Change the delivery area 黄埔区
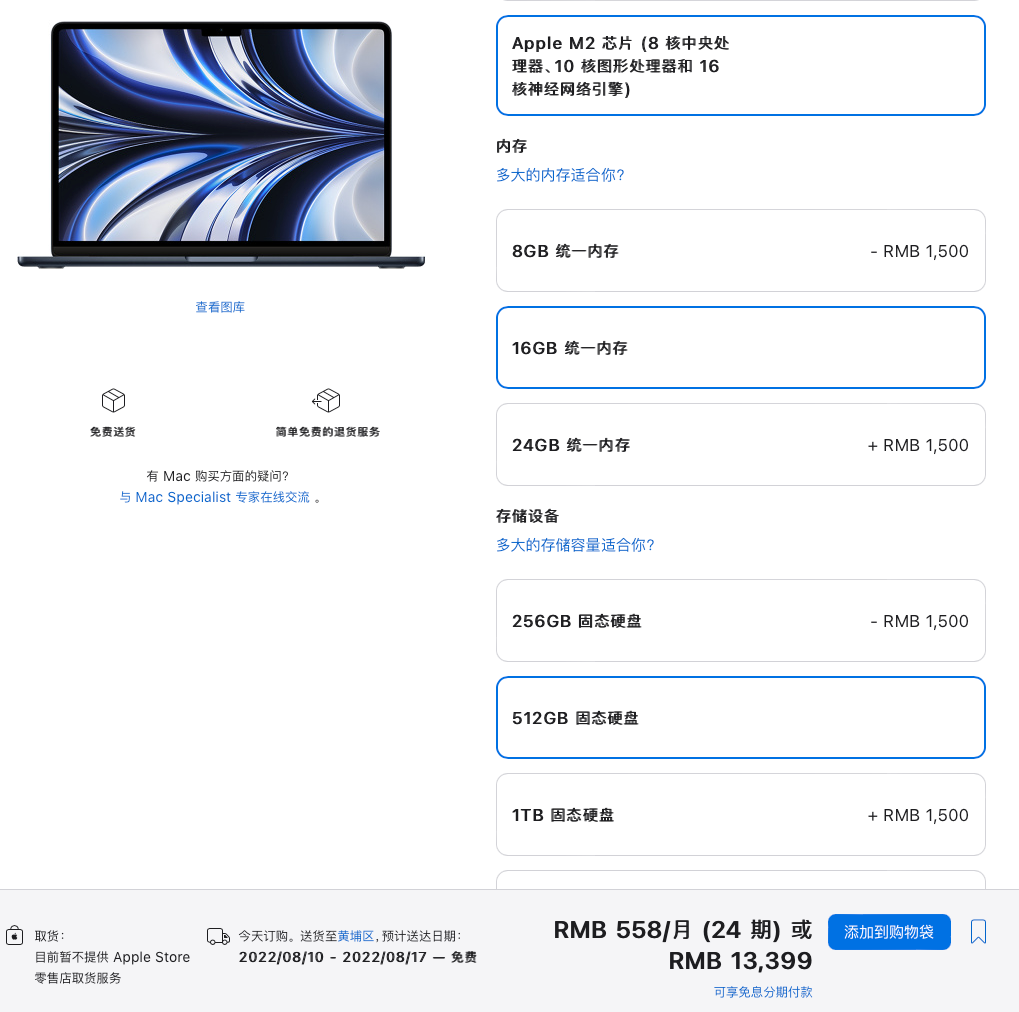 pos(356,936)
